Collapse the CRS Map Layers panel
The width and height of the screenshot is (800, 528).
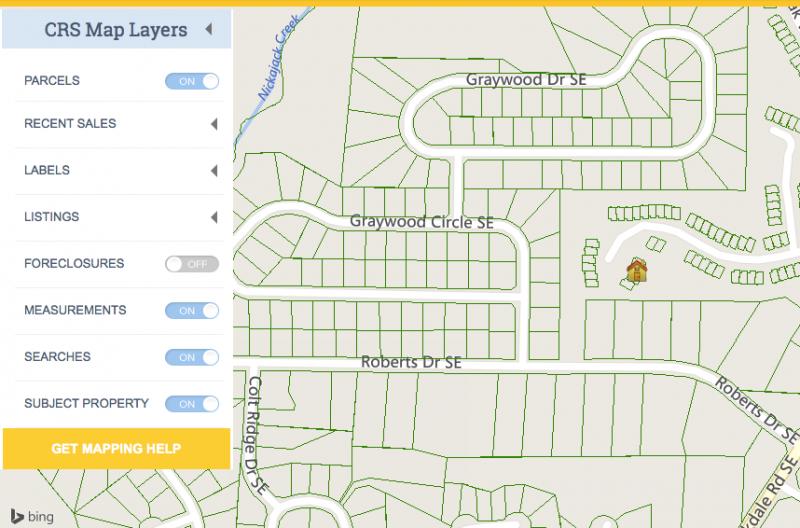[209, 30]
